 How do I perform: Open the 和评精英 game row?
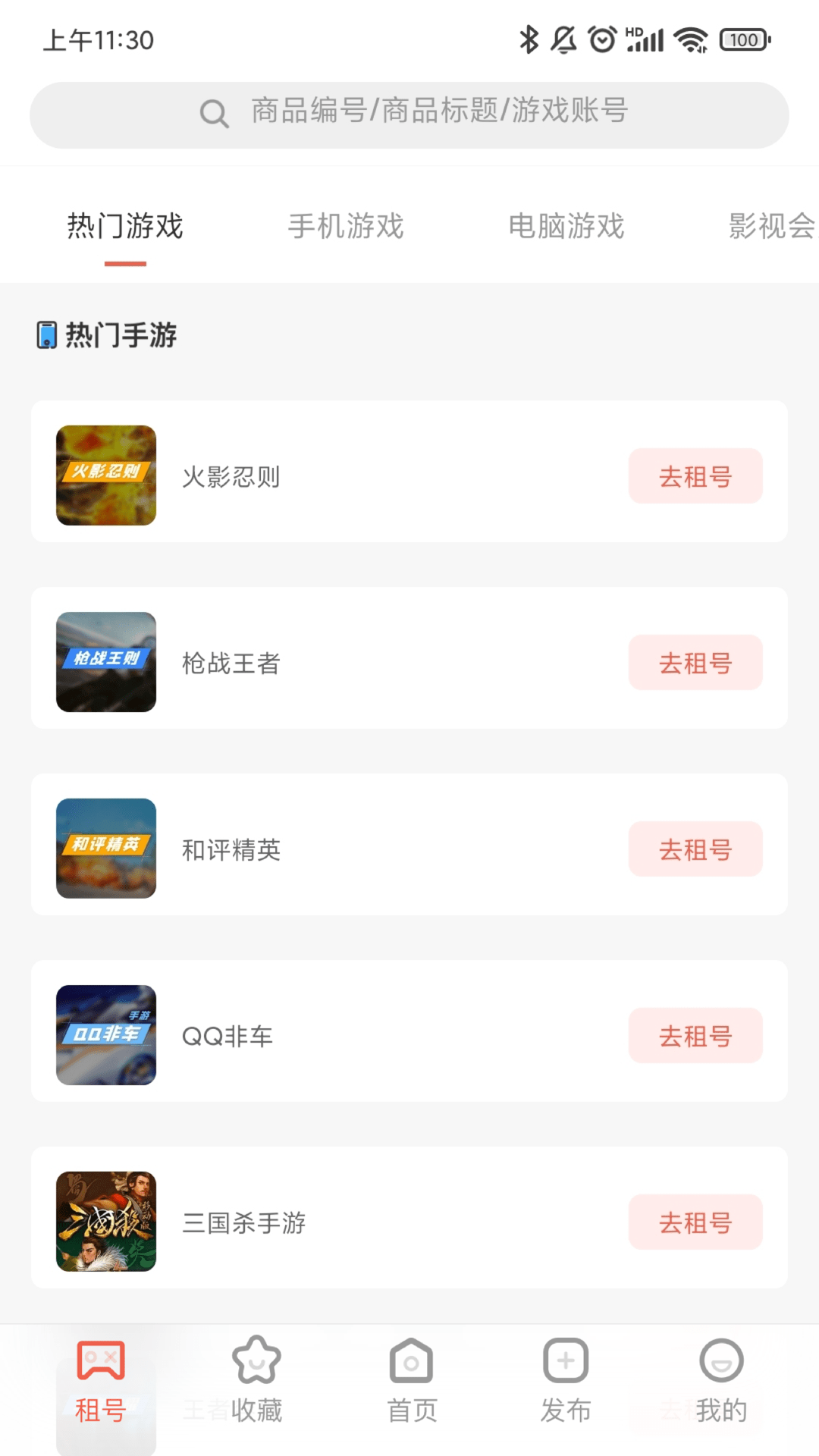pyautogui.click(x=409, y=844)
